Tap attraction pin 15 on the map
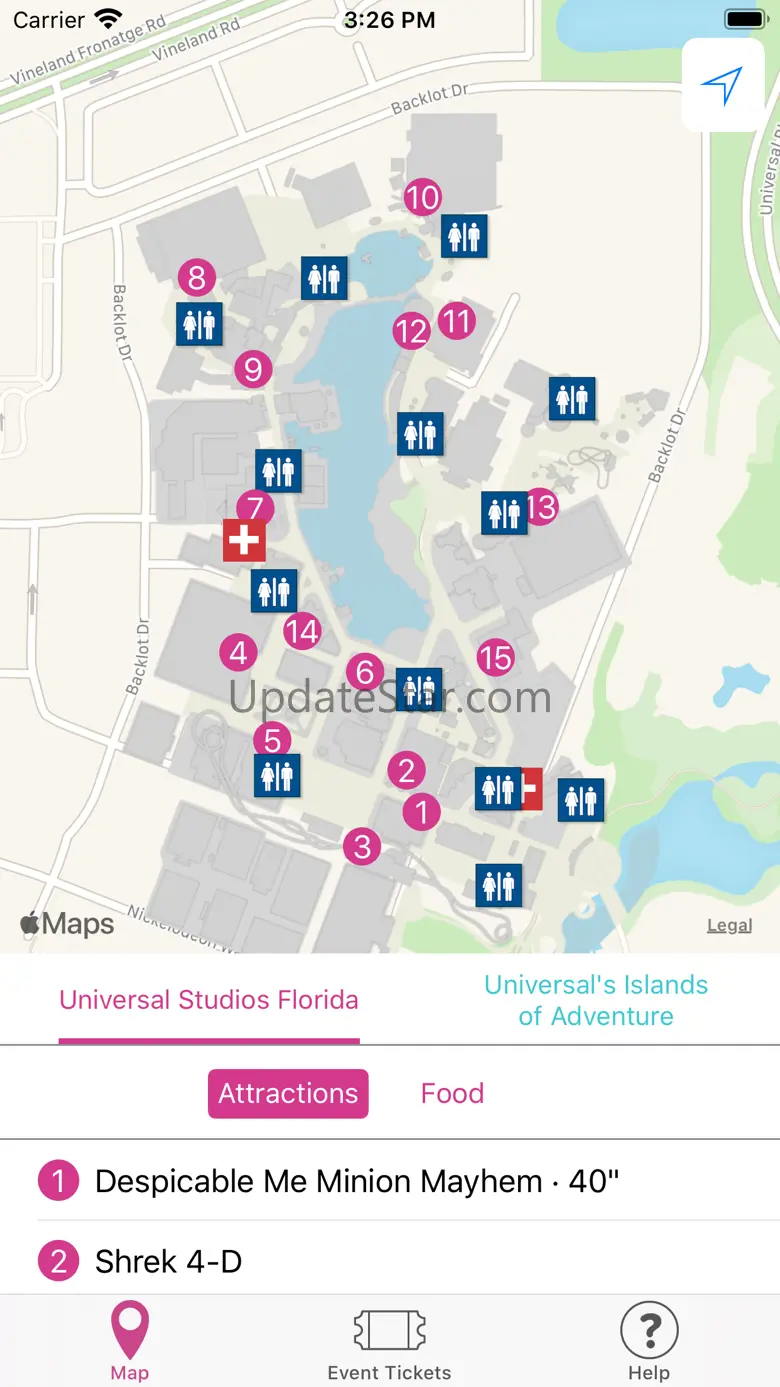Viewport: 780px width, 1387px height. [x=495, y=657]
